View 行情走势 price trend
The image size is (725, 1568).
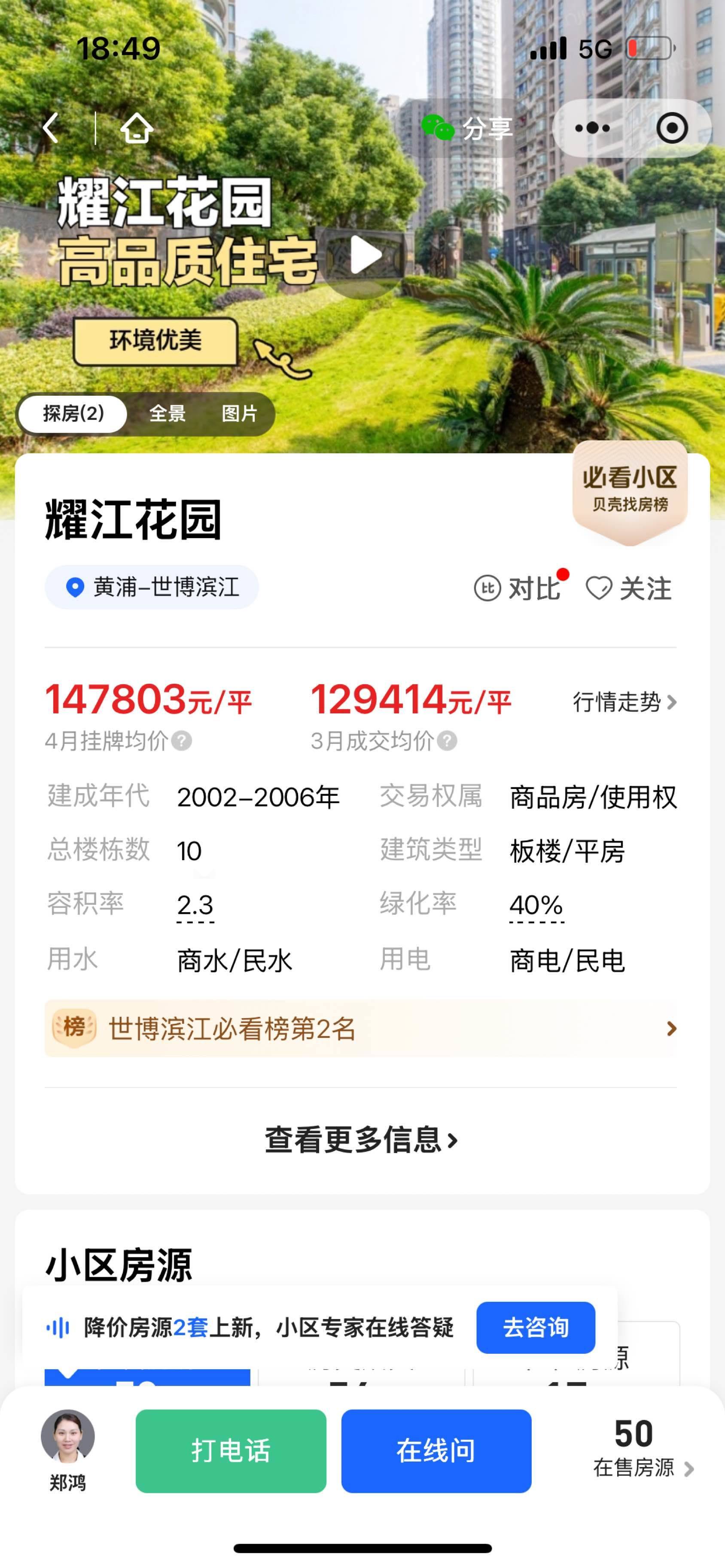(x=624, y=702)
